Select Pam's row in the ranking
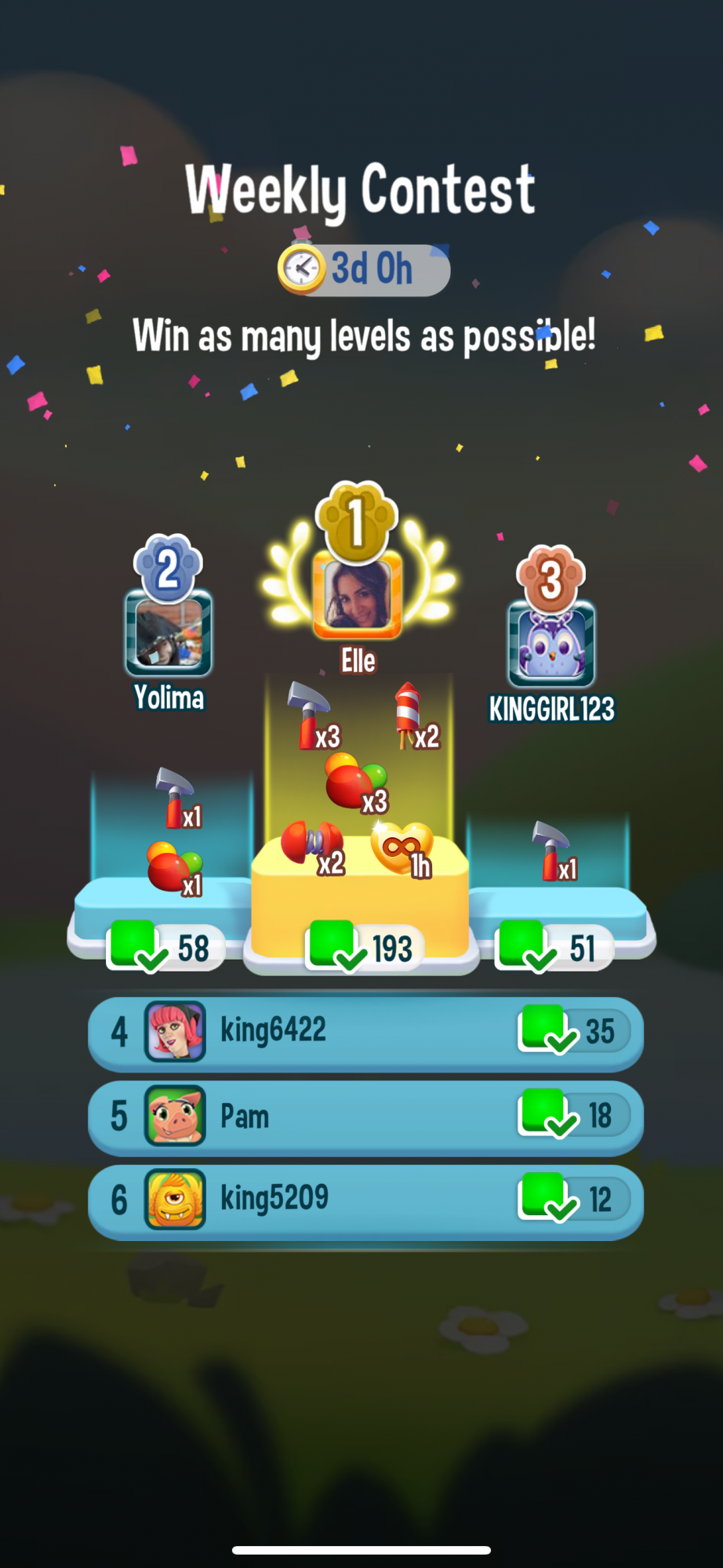This screenshot has height=1568, width=723. [x=365, y=1116]
